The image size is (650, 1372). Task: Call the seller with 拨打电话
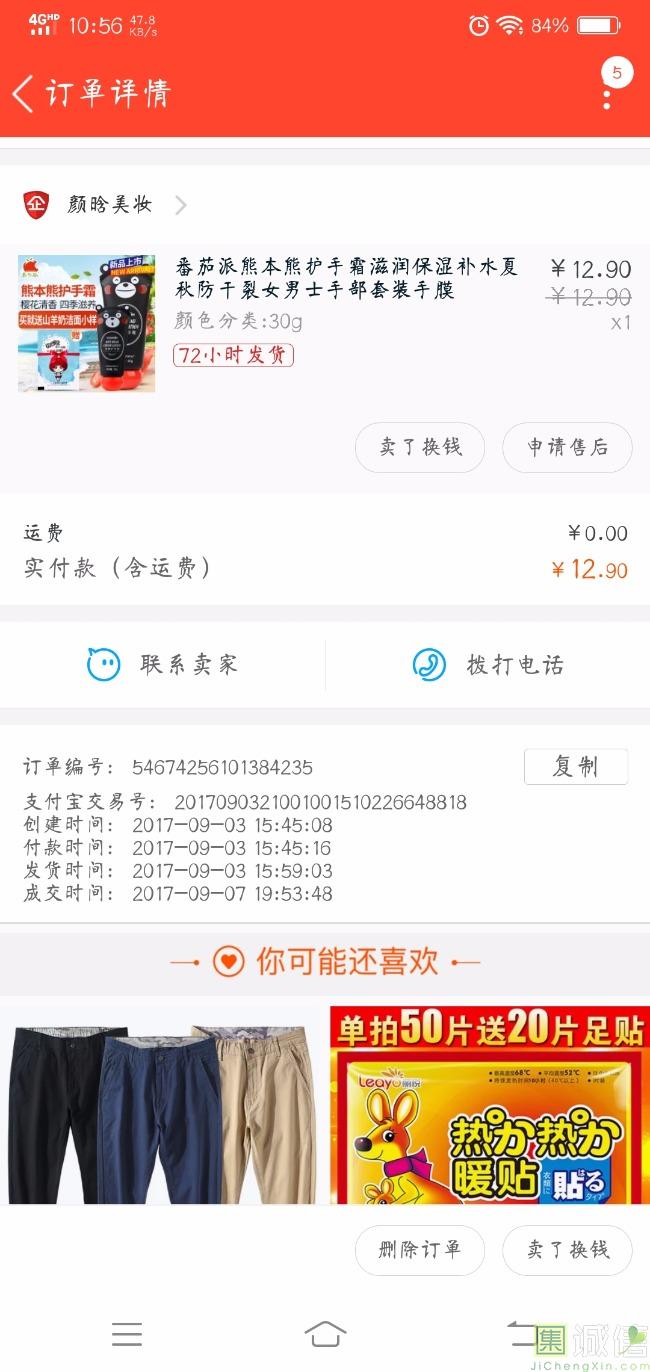[x=488, y=665]
